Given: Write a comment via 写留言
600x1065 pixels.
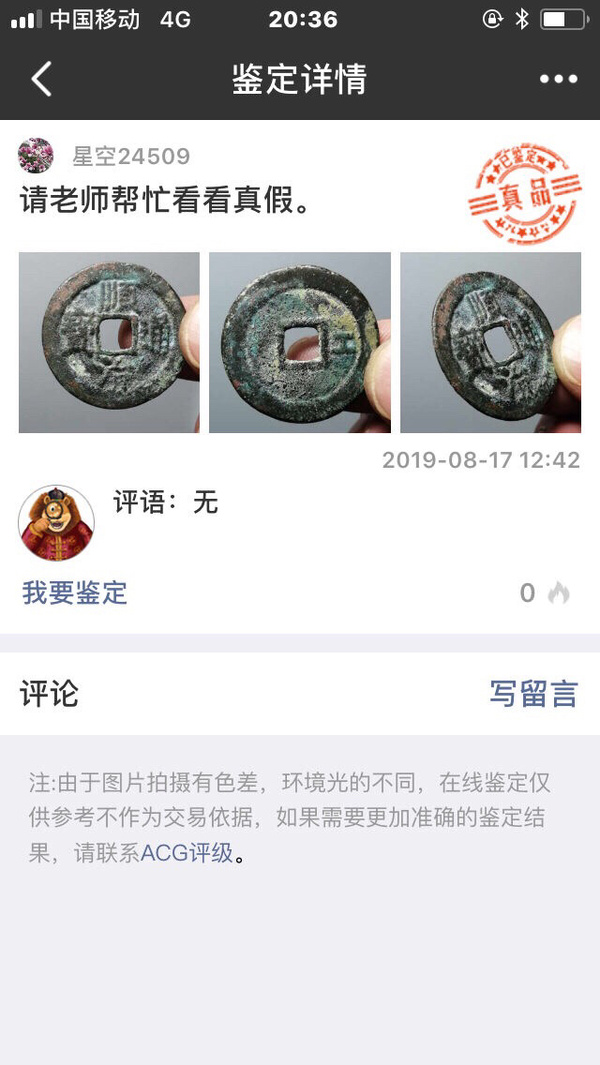Looking at the screenshot, I should pyautogui.click(x=533, y=693).
